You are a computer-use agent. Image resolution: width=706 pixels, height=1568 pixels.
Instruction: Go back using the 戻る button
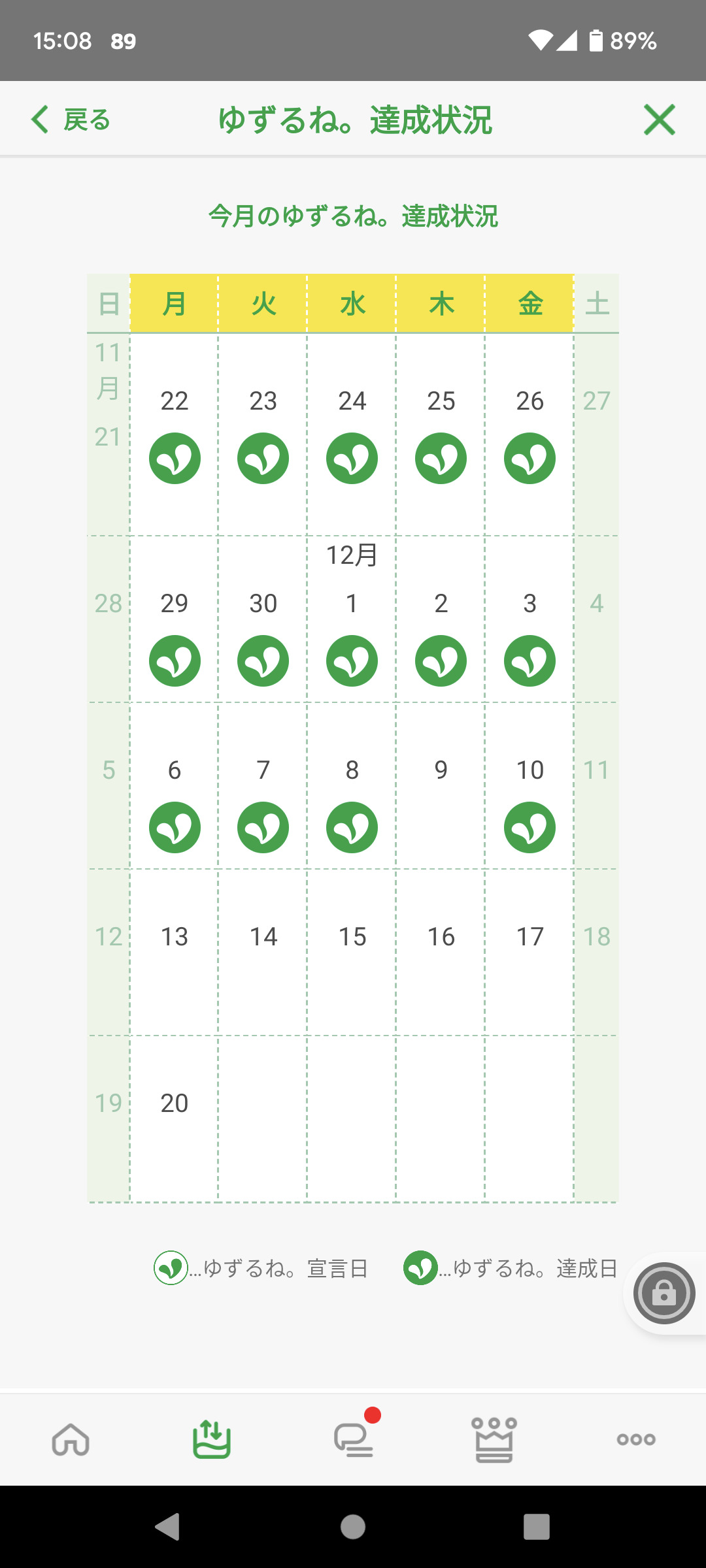[x=71, y=120]
